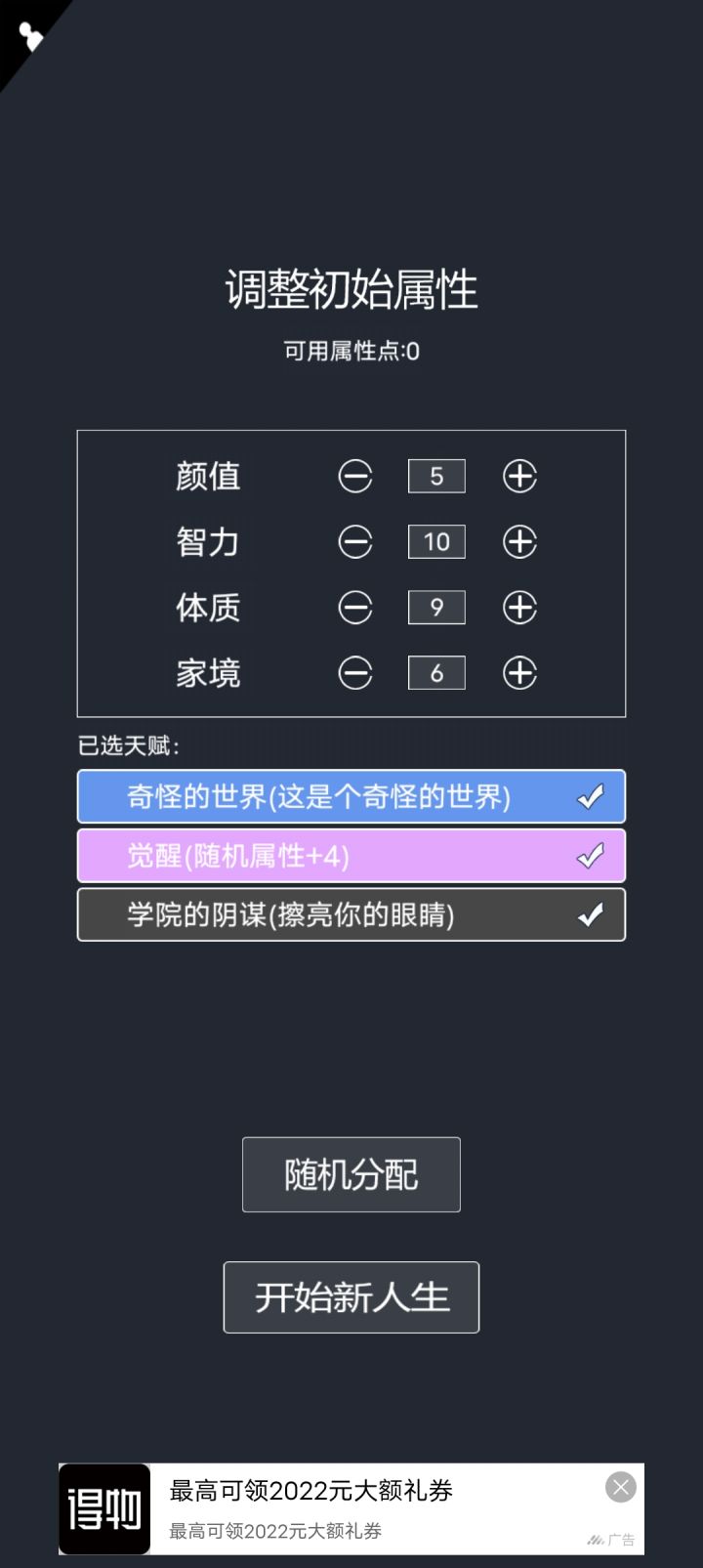703x1568 pixels.
Task: Select the 智力 value box showing 10
Action: [x=436, y=542]
